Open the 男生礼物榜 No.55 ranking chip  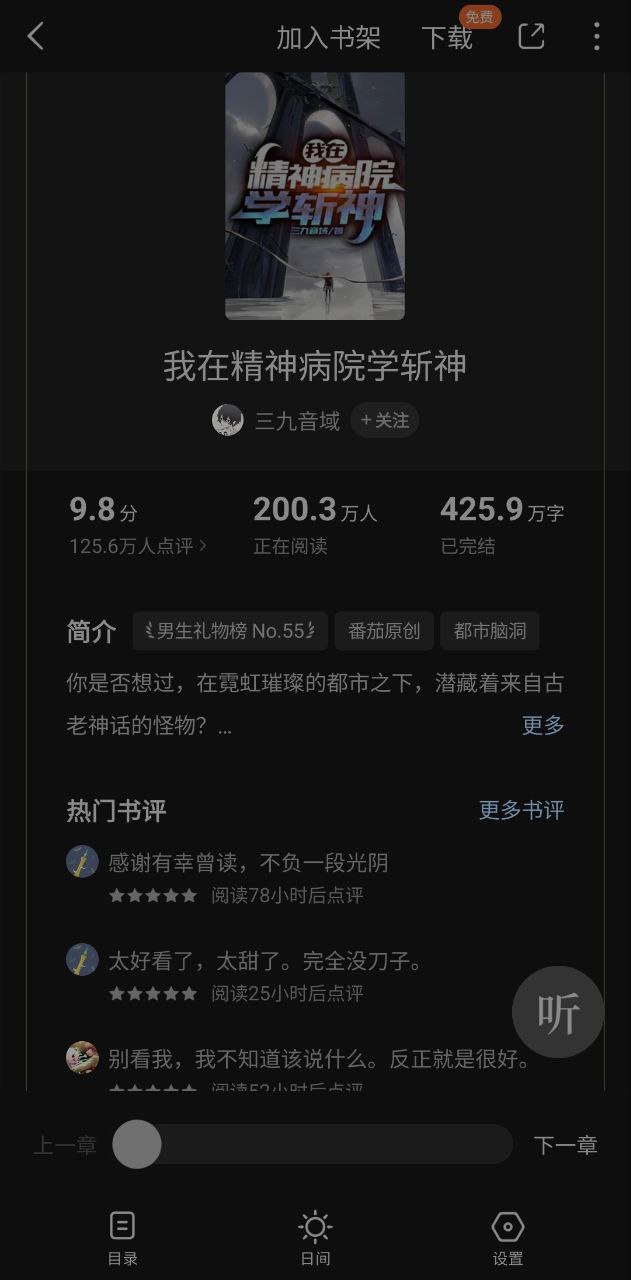click(230, 631)
